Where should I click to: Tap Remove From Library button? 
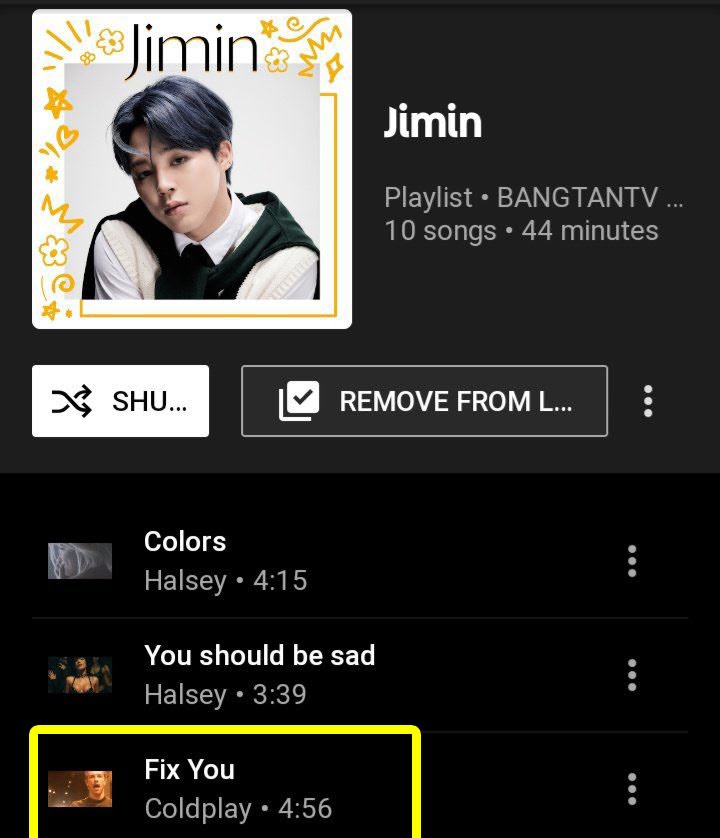(x=424, y=401)
